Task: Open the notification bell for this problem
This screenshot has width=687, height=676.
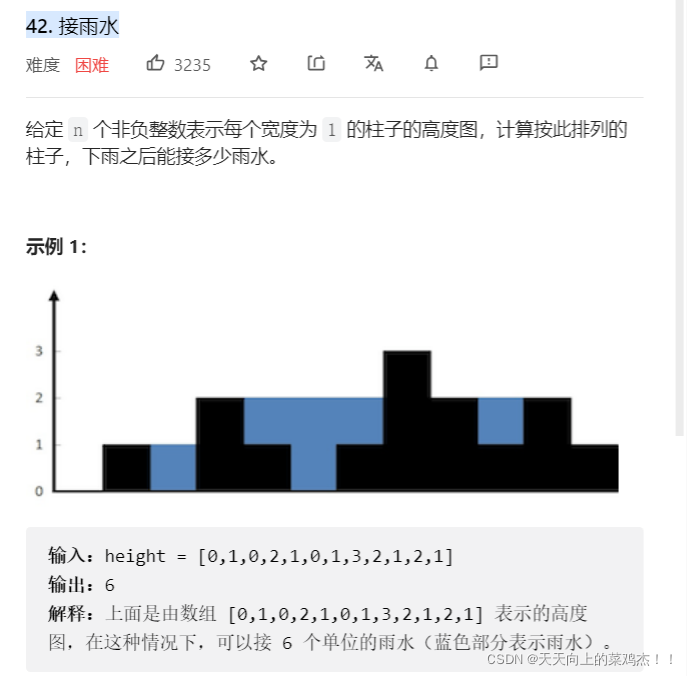Action: [431, 64]
